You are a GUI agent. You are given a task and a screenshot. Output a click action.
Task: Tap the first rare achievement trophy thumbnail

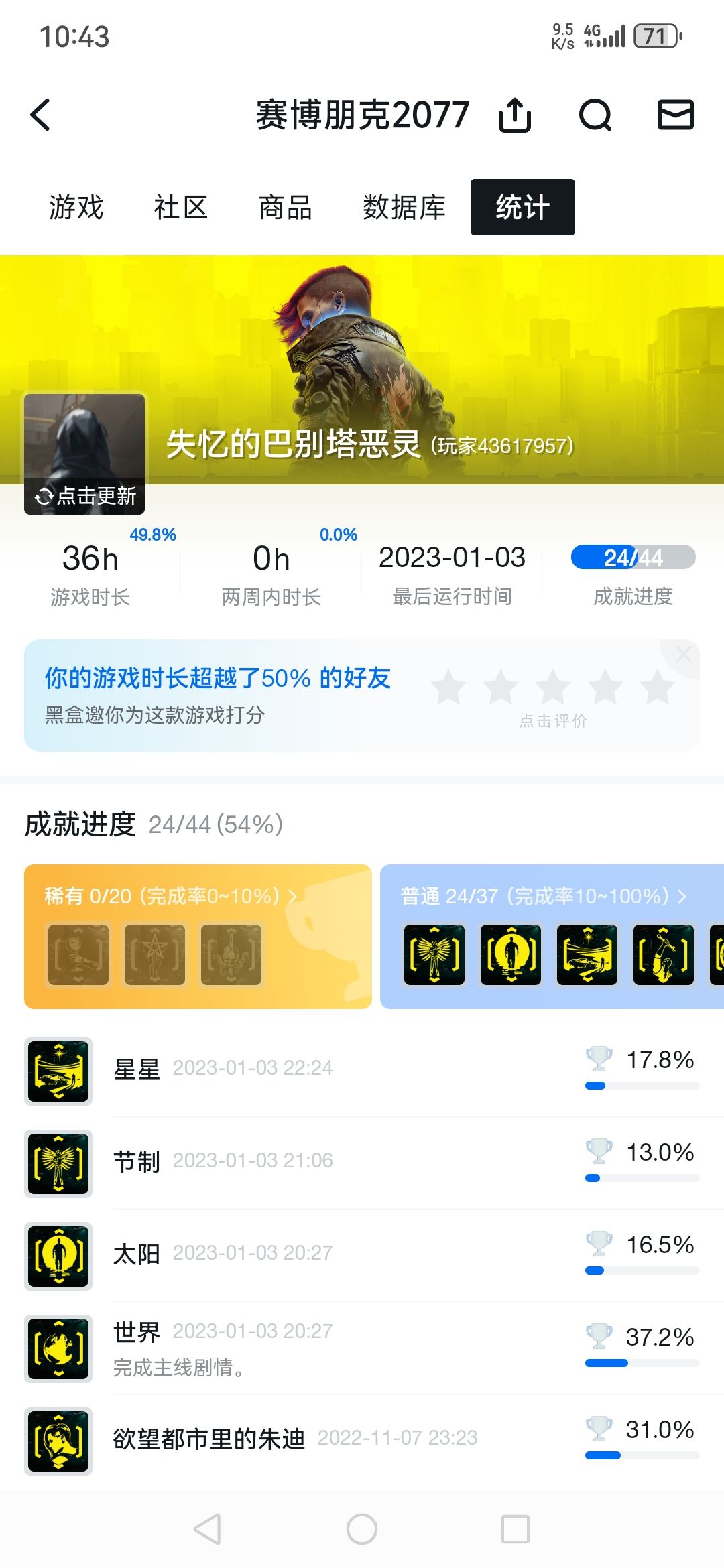pos(78,954)
